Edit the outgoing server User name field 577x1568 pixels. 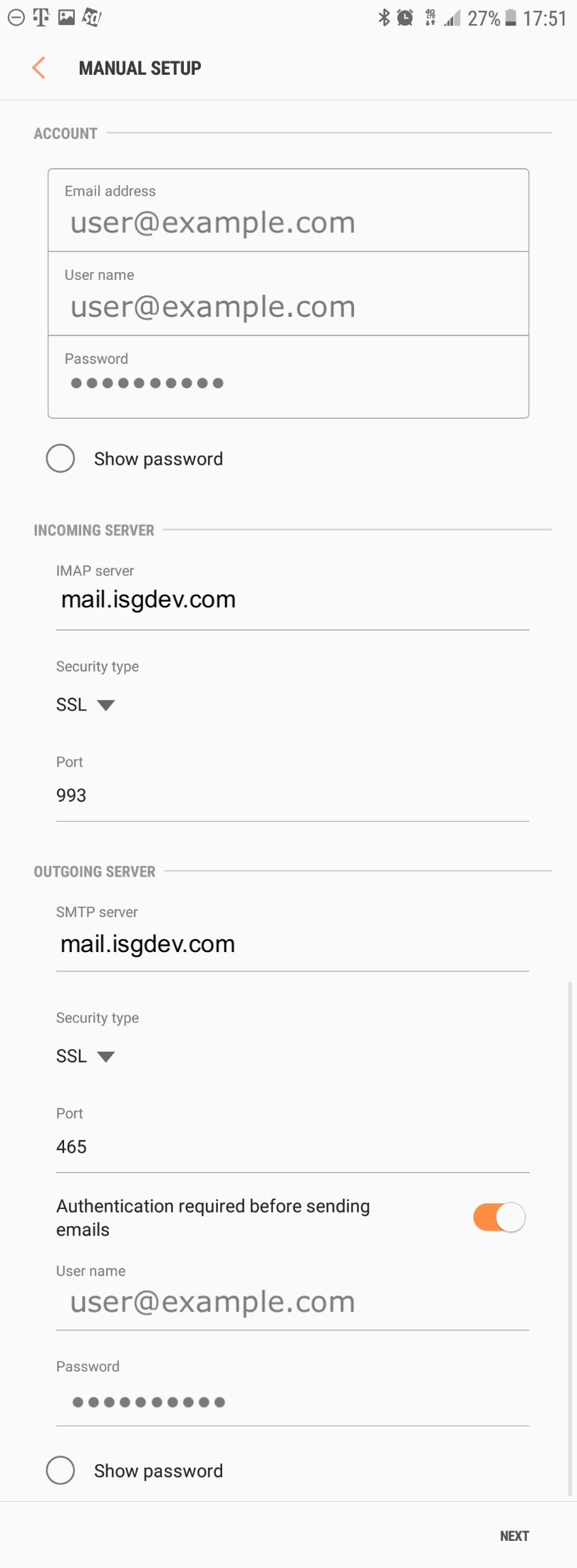(292, 1302)
